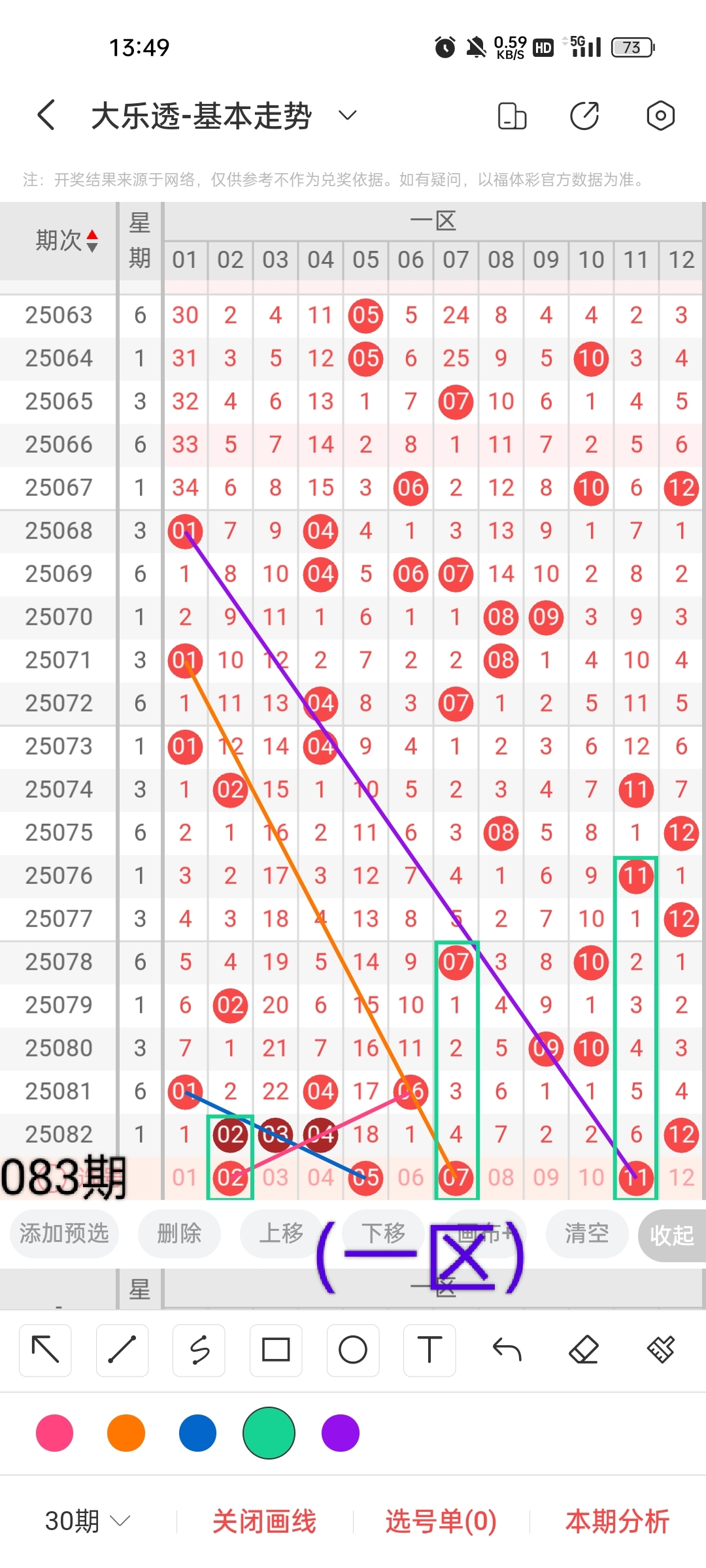Image resolution: width=706 pixels, height=1568 pixels.
Task: Tap 上移 to move up
Action: (281, 1233)
